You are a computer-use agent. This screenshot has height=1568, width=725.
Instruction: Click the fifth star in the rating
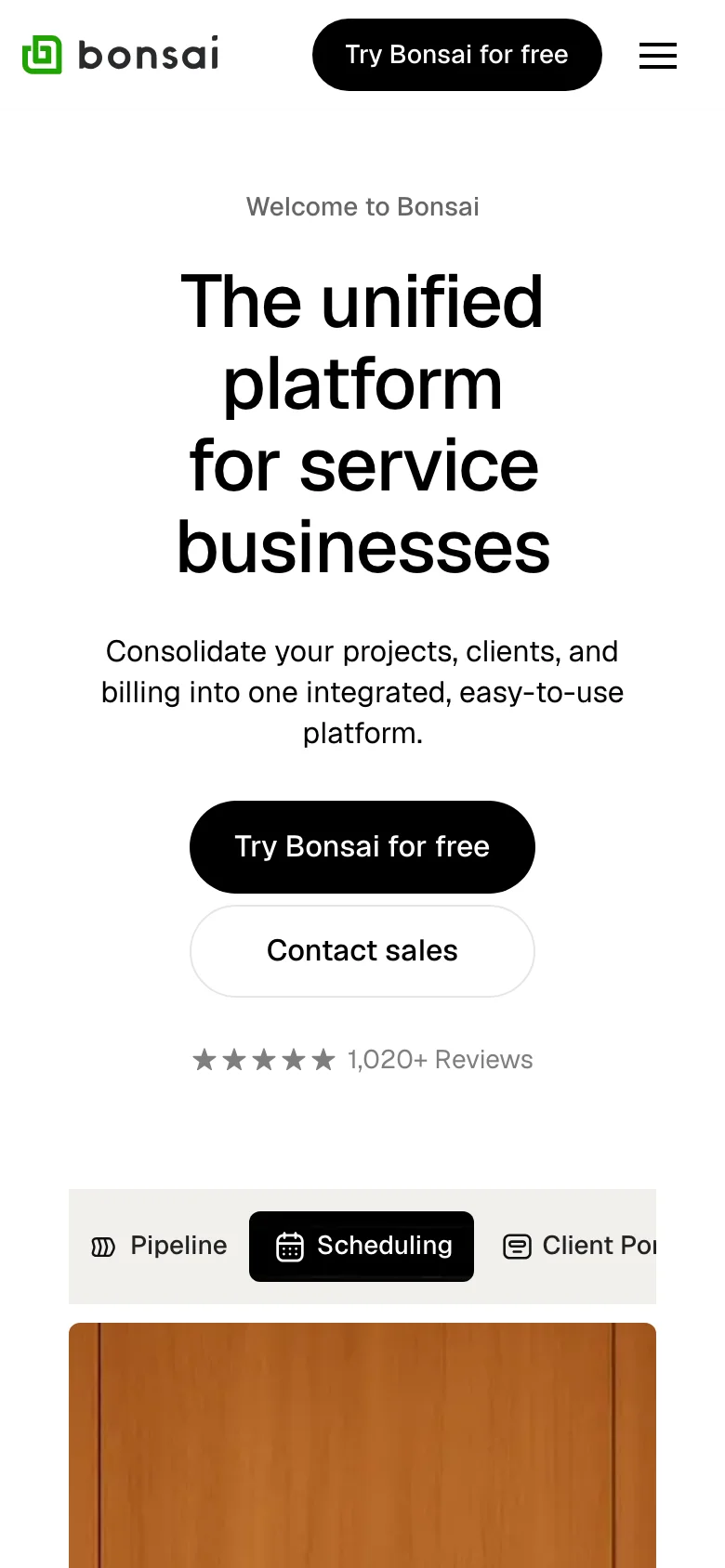323,1059
